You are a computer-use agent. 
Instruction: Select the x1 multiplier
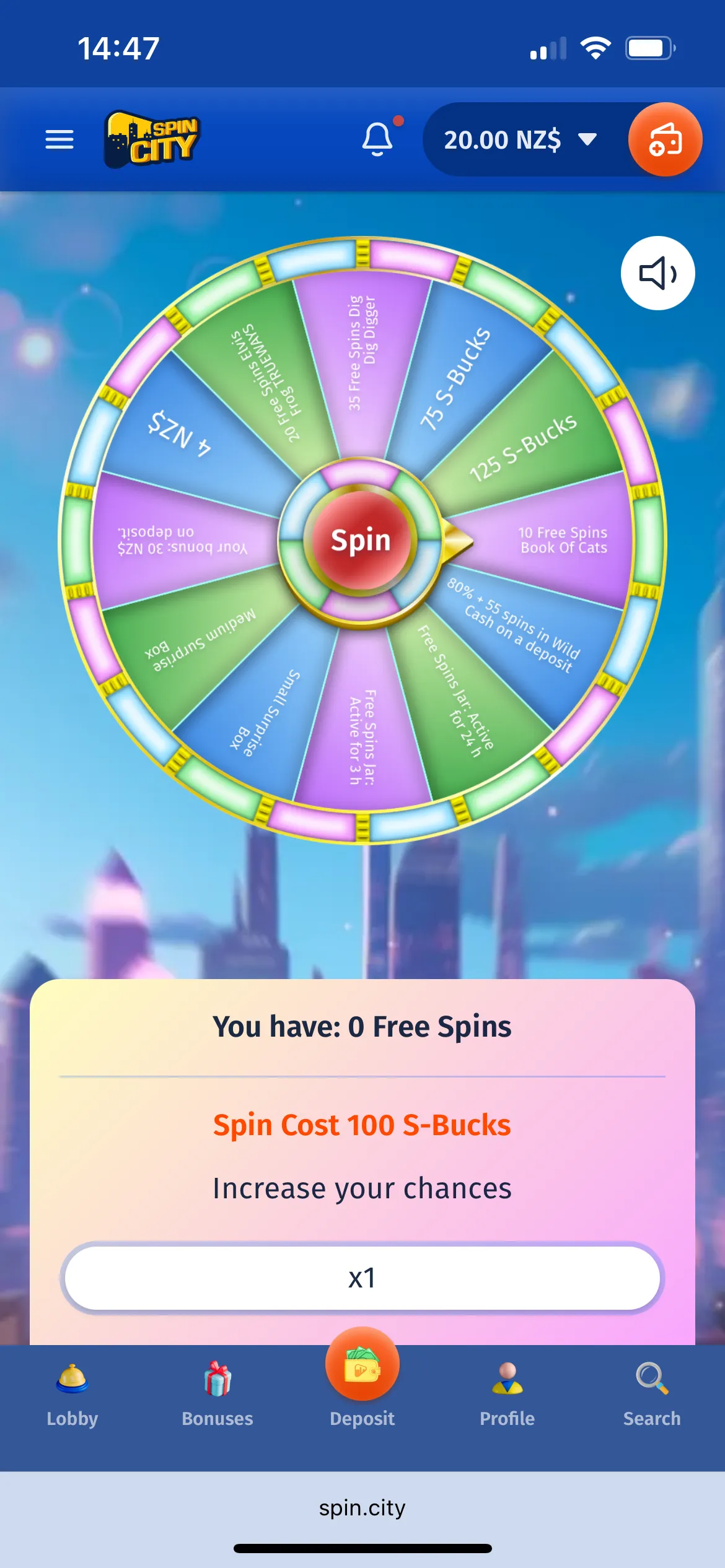click(362, 1278)
